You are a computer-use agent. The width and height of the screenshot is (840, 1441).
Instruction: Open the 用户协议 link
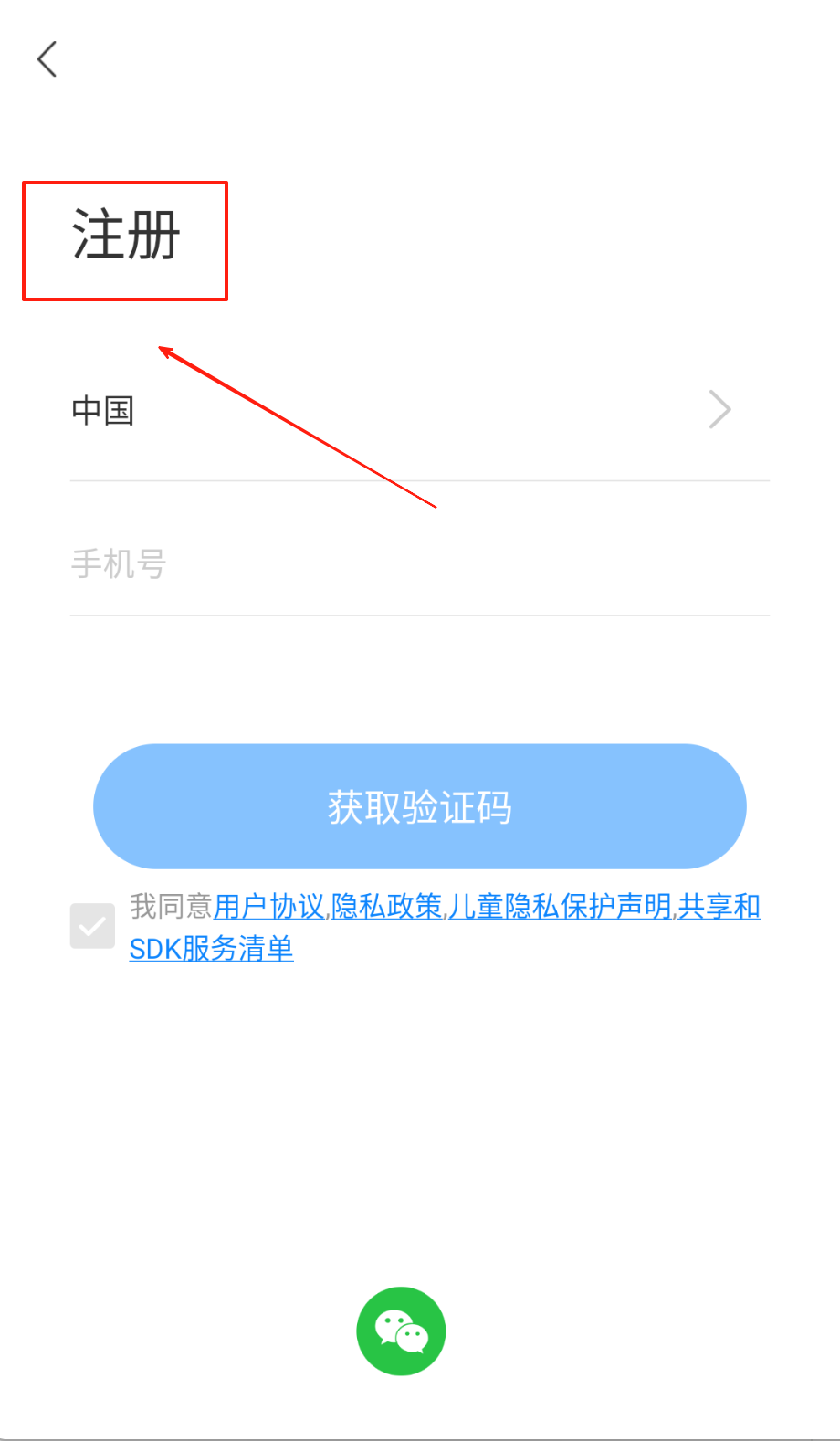[268, 907]
